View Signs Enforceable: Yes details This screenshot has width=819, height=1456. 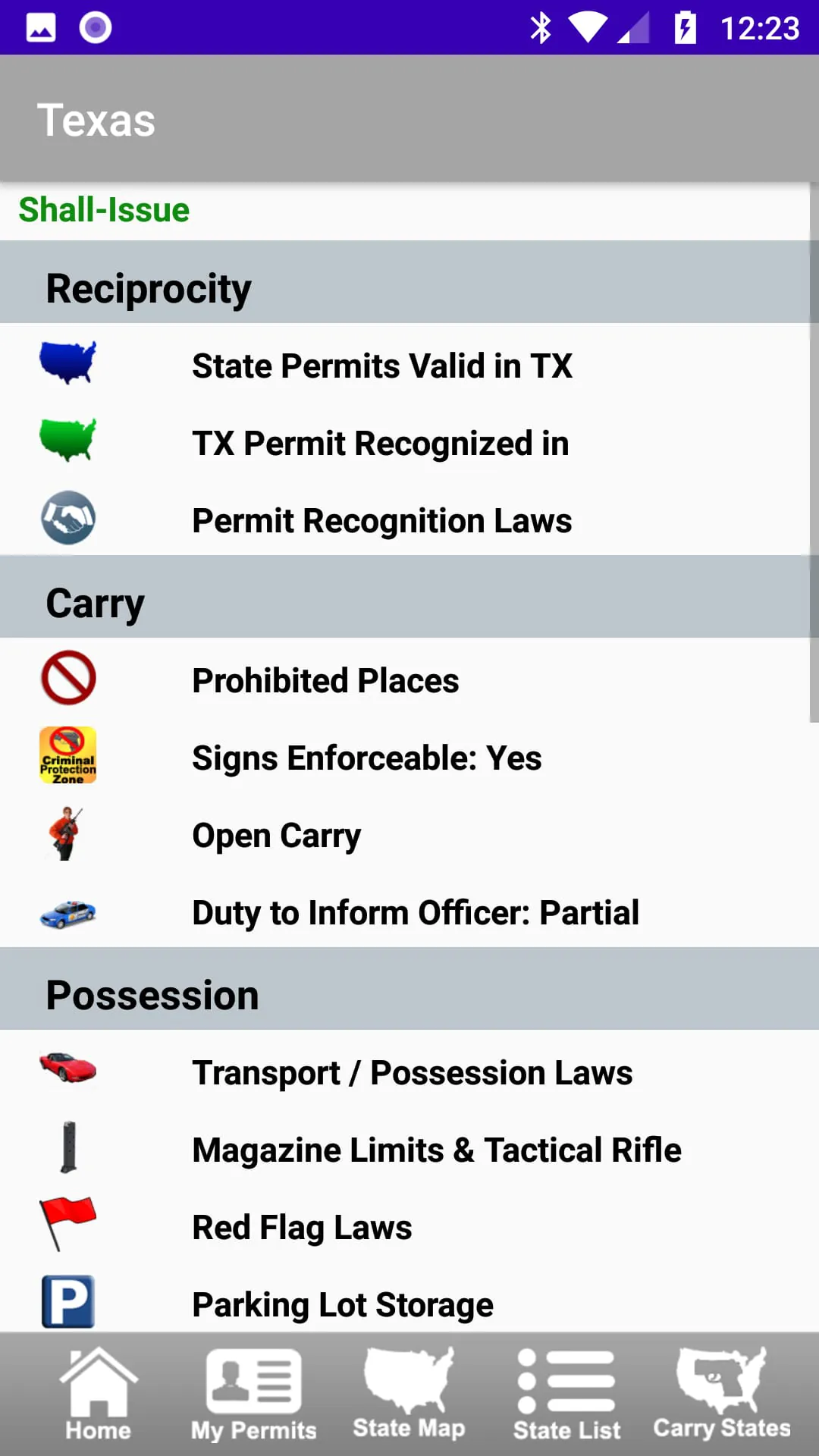point(366,757)
